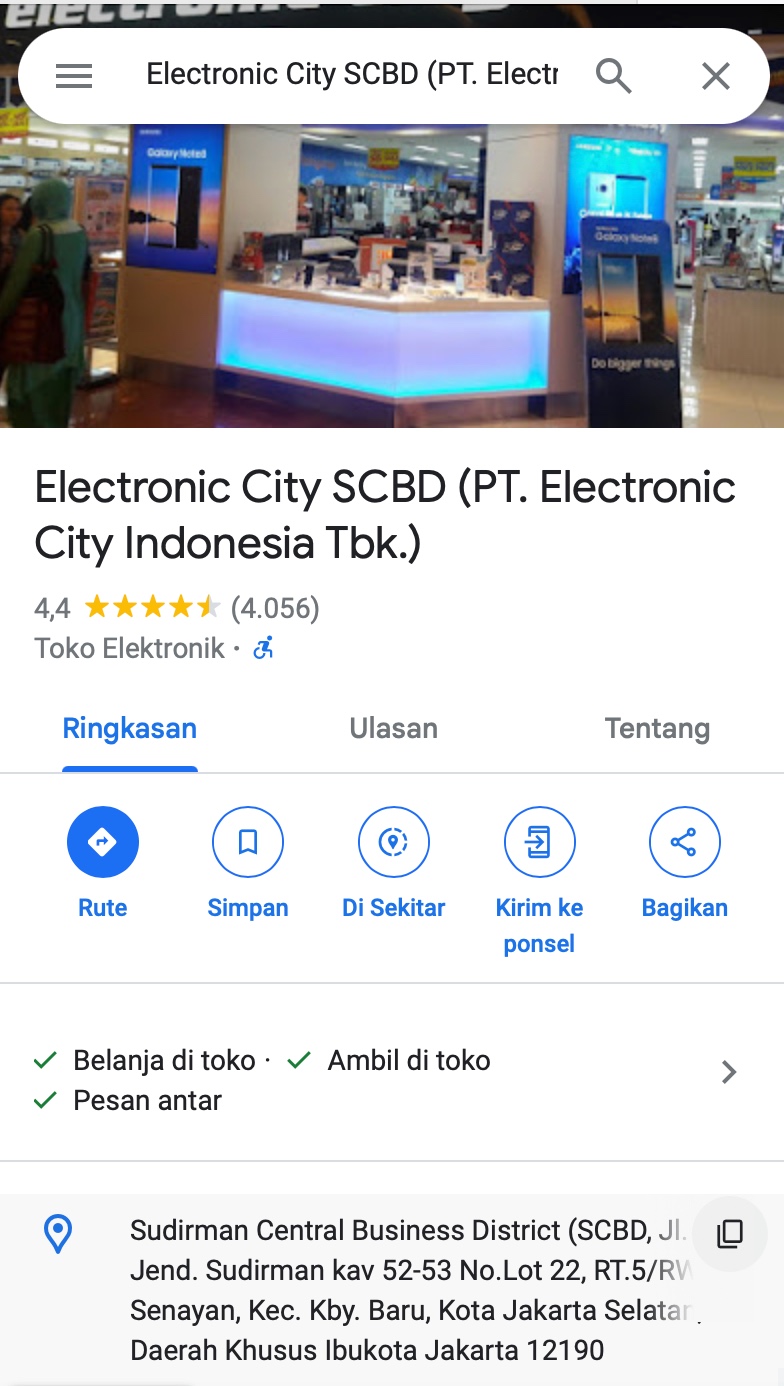View the 4.056 reviews rating
This screenshot has height=1386, width=784.
pyautogui.click(x=275, y=608)
